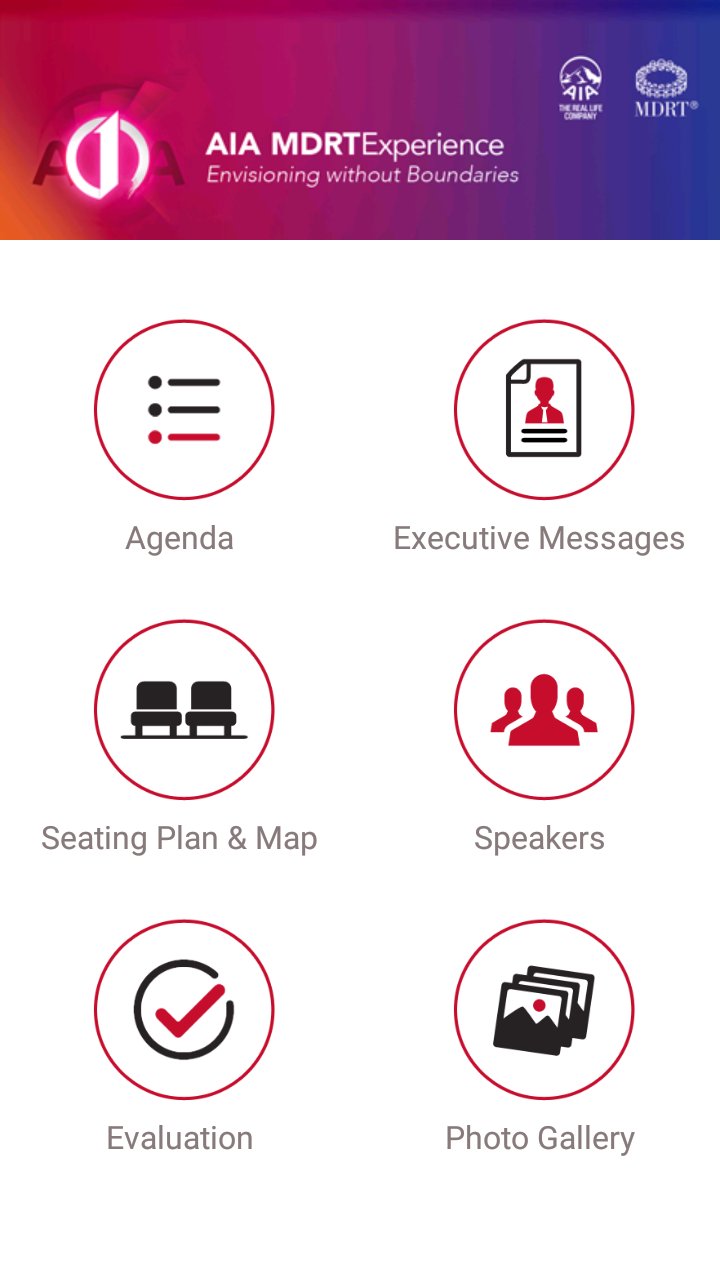720x1280 pixels.
Task: Select the Executive Messages label
Action: [x=540, y=537]
